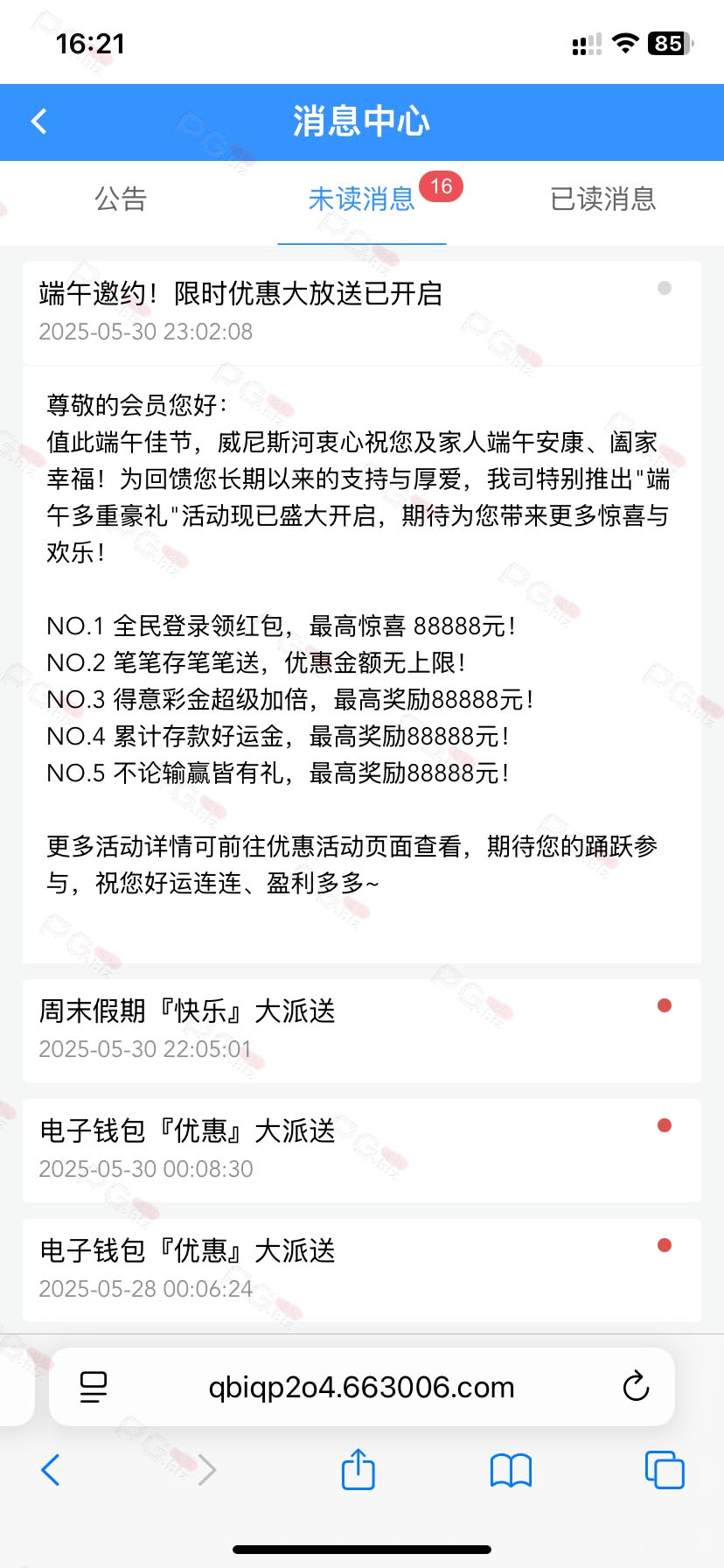The height and width of the screenshot is (1568, 724).
Task: Navigate back in Safari
Action: click(x=52, y=1470)
